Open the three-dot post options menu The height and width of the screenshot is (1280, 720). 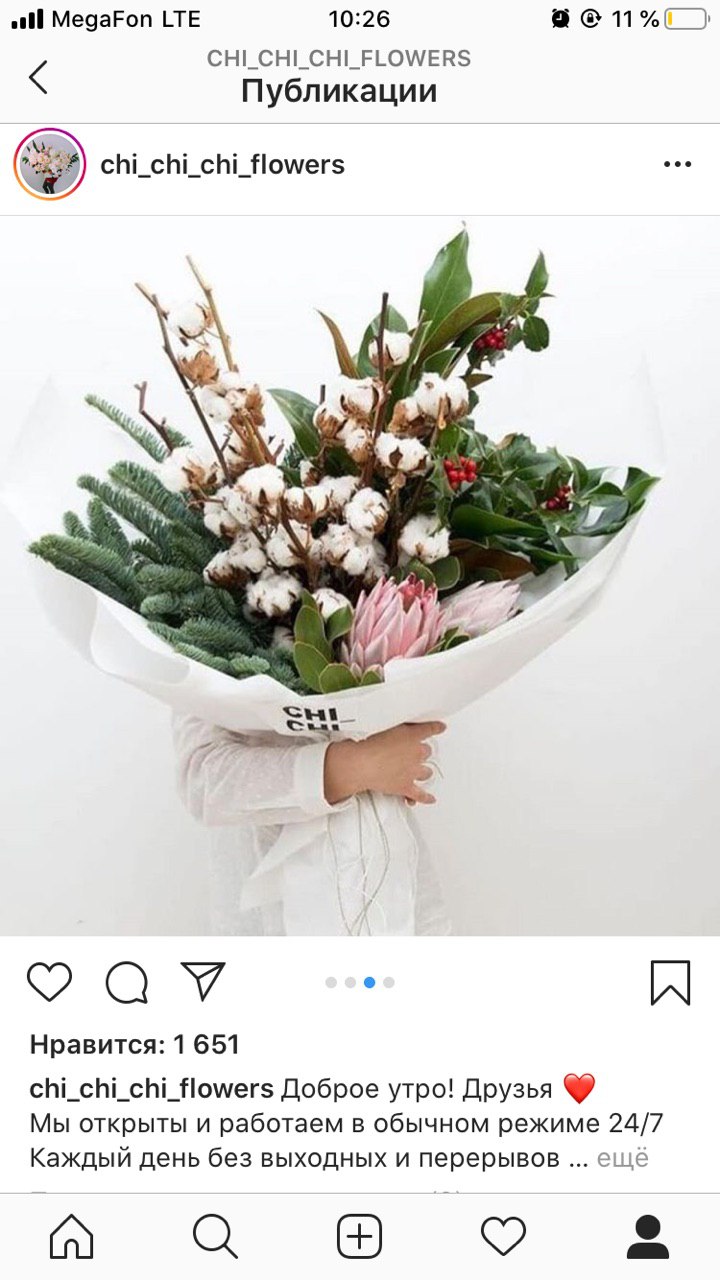pos(677,165)
